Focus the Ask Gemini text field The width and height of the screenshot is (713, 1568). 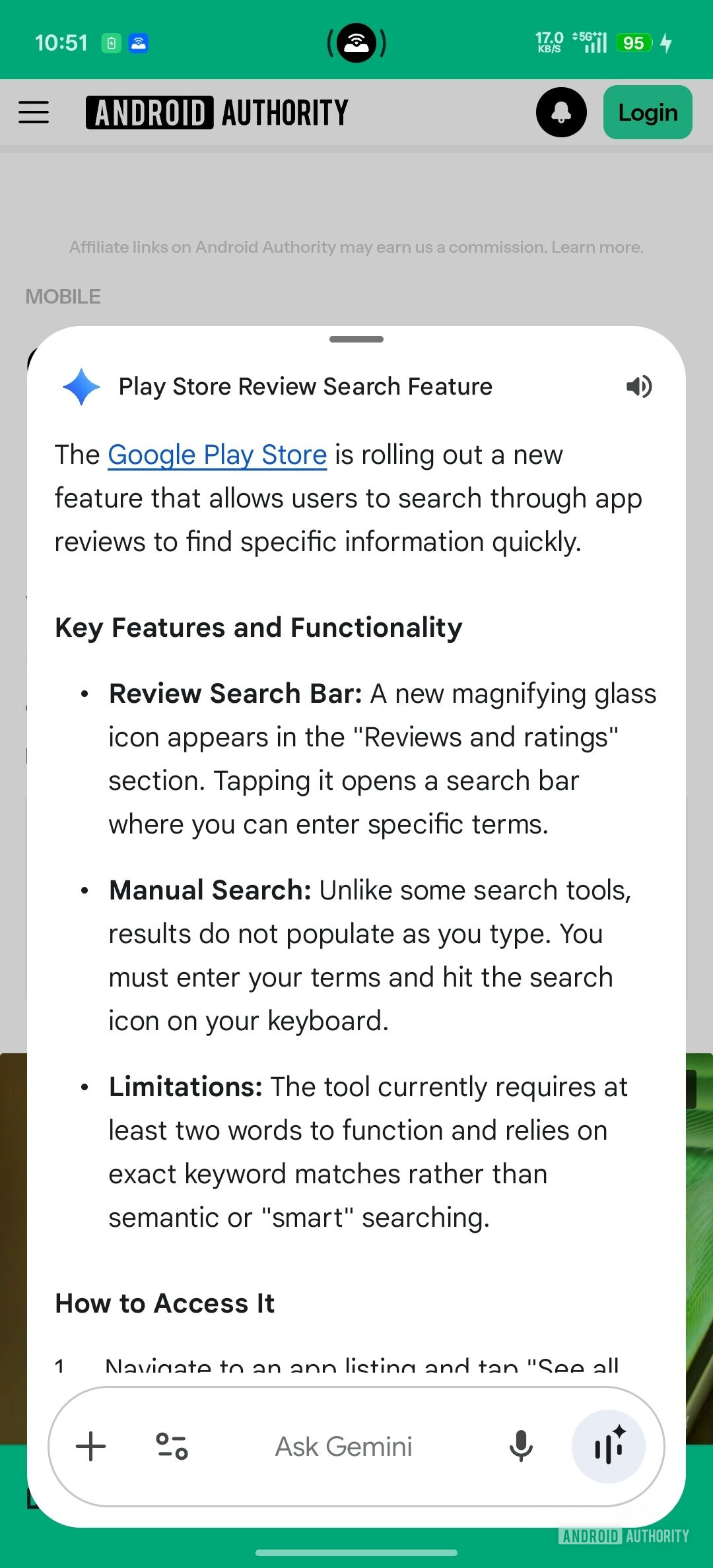tap(343, 1446)
